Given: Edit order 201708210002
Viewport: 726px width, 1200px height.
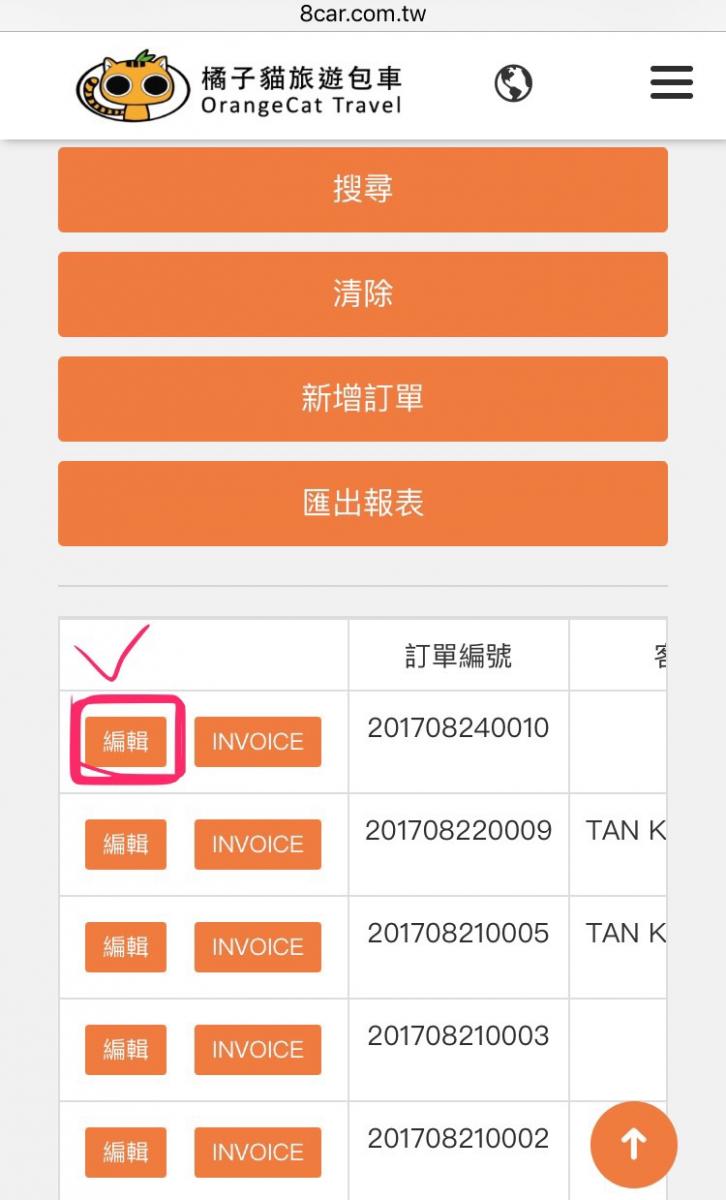Looking at the screenshot, I should tap(126, 1153).
